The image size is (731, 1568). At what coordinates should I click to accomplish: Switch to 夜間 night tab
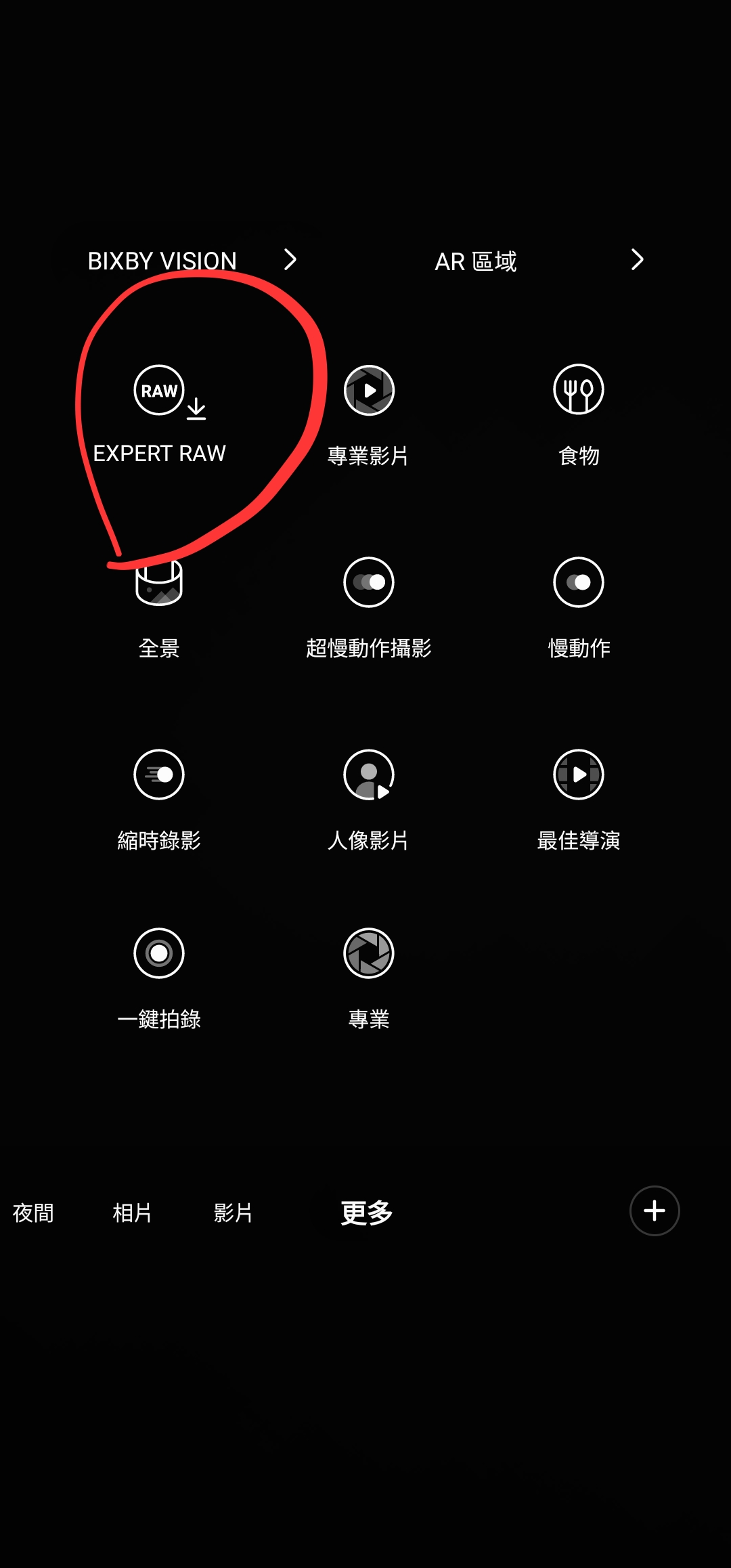coord(33,1213)
